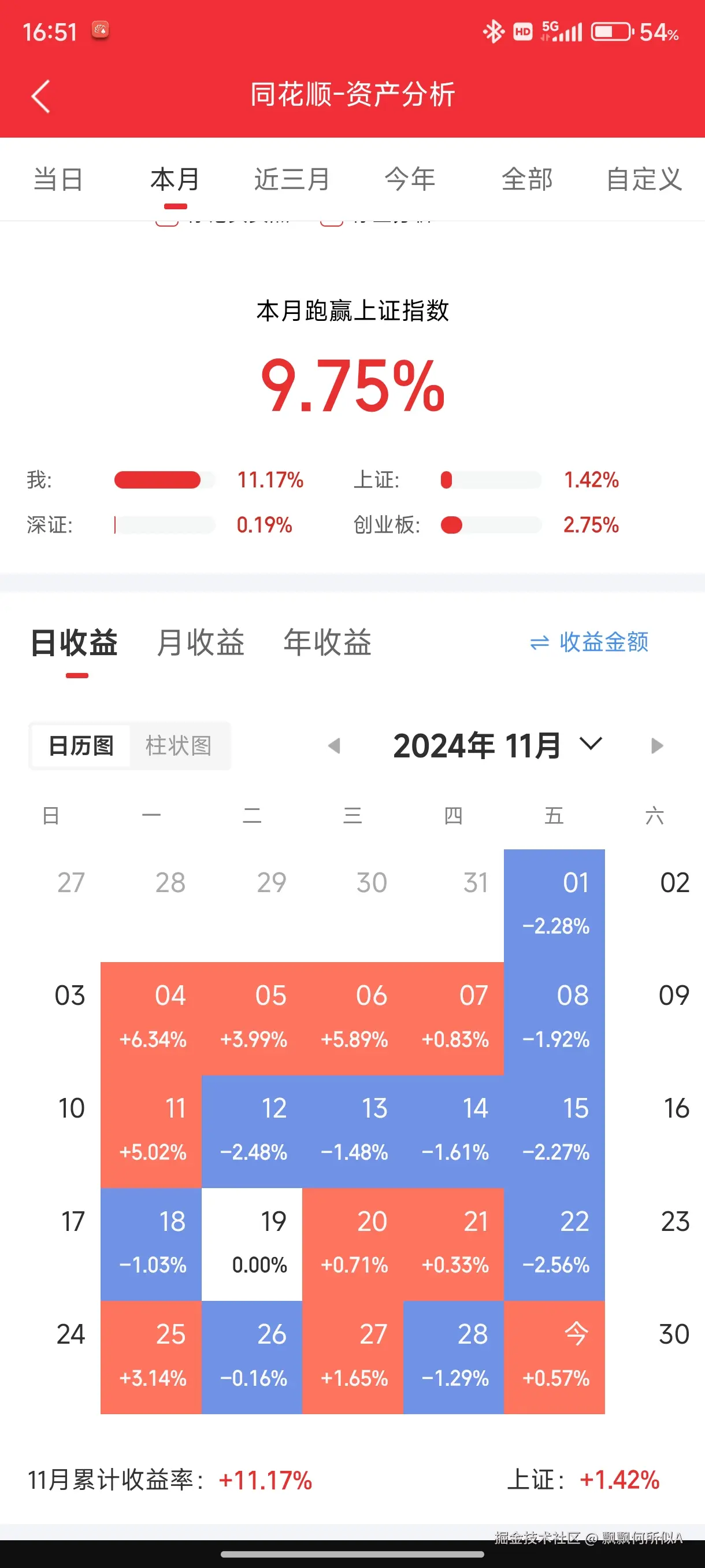Screen dimensions: 705x1568
Task: Tap the red progress bar next to 我
Action: (x=158, y=480)
